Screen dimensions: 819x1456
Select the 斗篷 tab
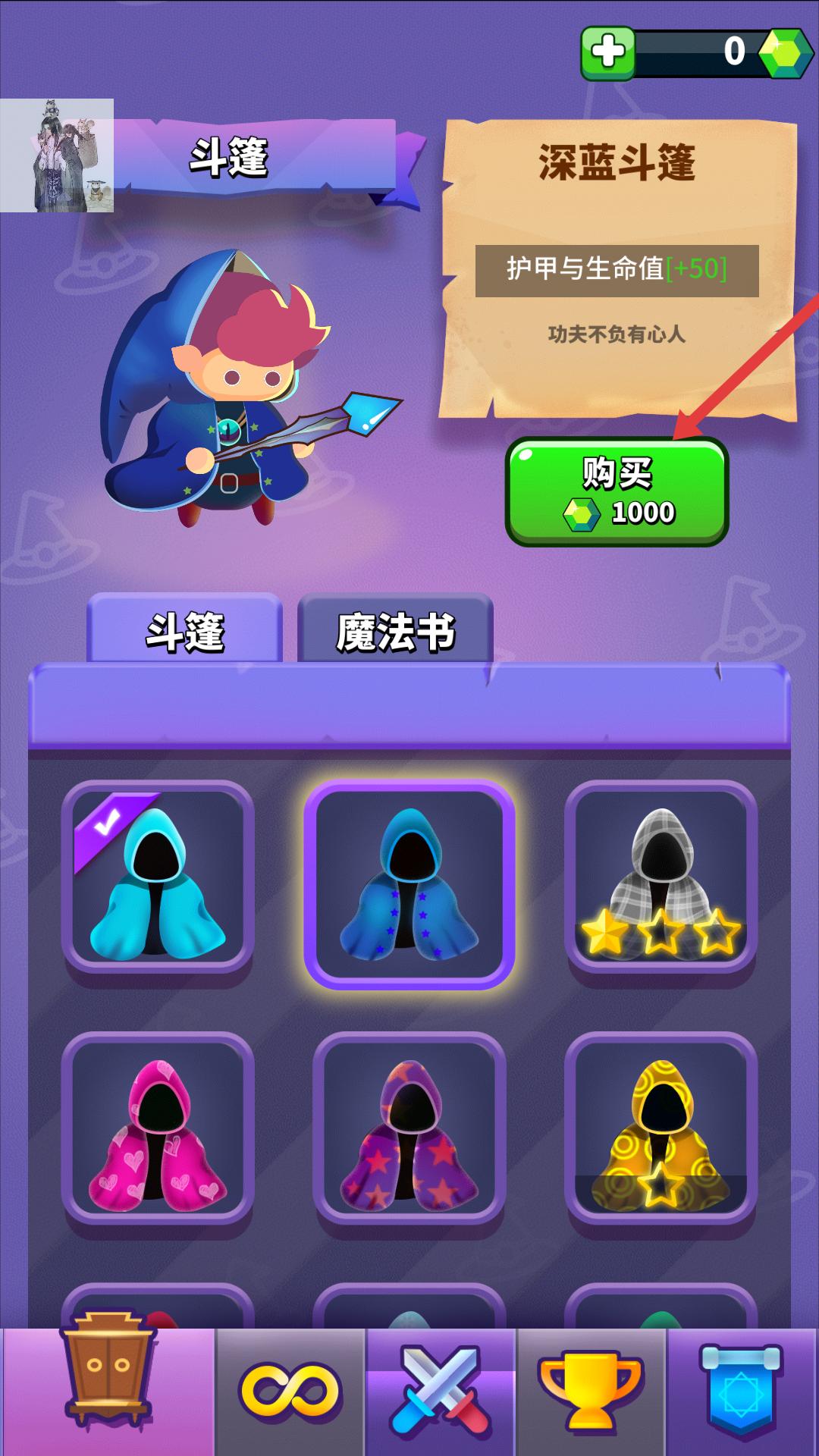185,631
